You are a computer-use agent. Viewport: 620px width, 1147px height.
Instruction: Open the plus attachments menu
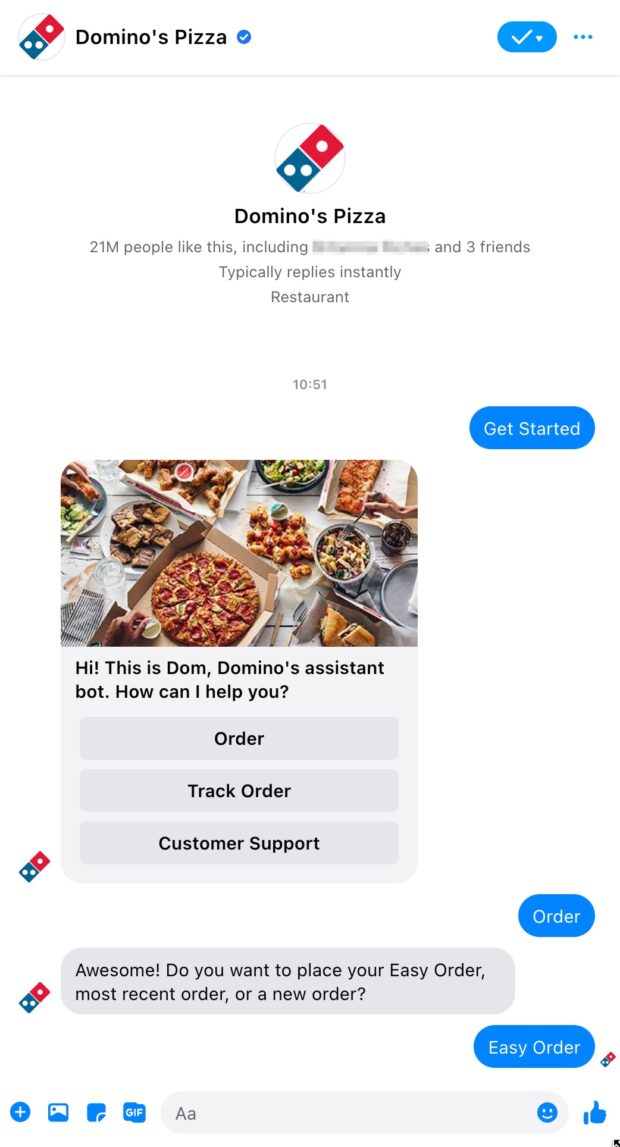click(20, 1111)
